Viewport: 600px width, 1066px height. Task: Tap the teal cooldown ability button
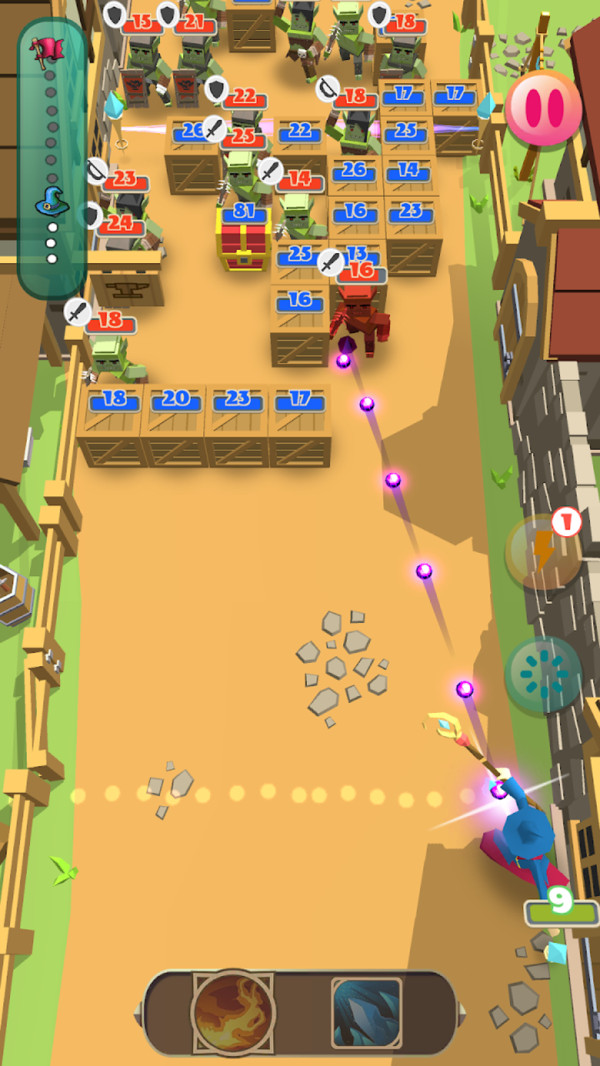(x=542, y=675)
